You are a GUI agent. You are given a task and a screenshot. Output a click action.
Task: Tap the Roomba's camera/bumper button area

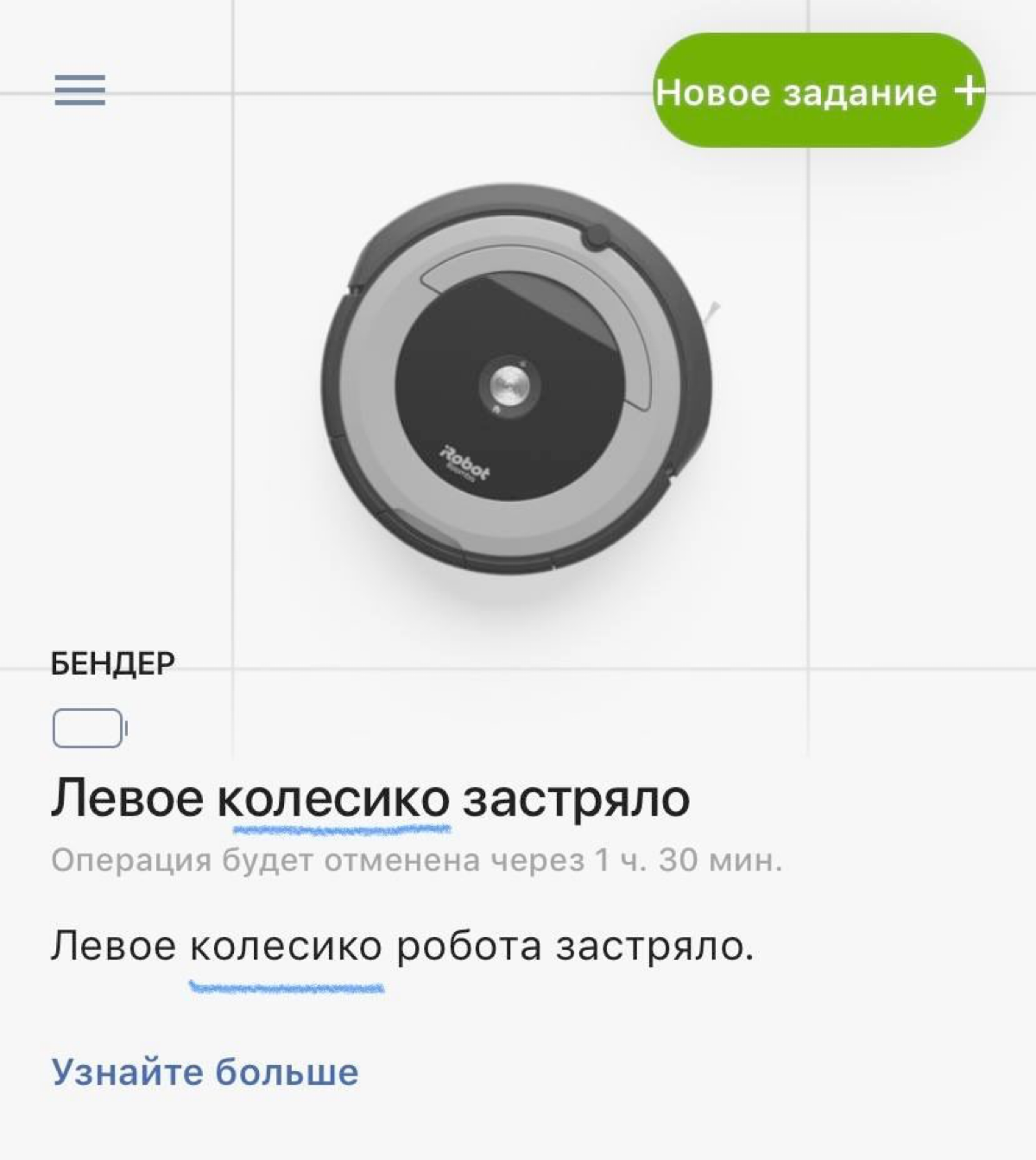pyautogui.click(x=598, y=235)
